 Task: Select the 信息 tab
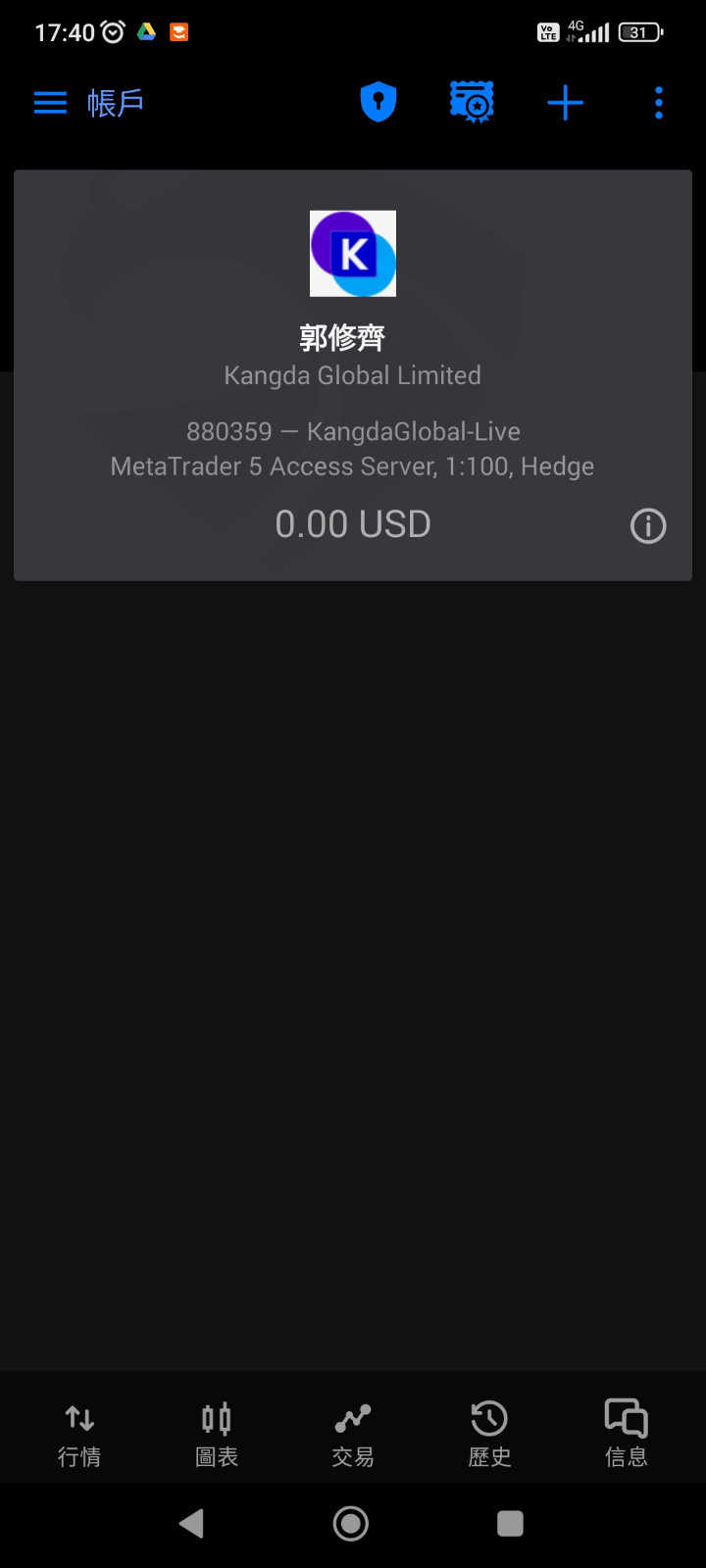[627, 1435]
